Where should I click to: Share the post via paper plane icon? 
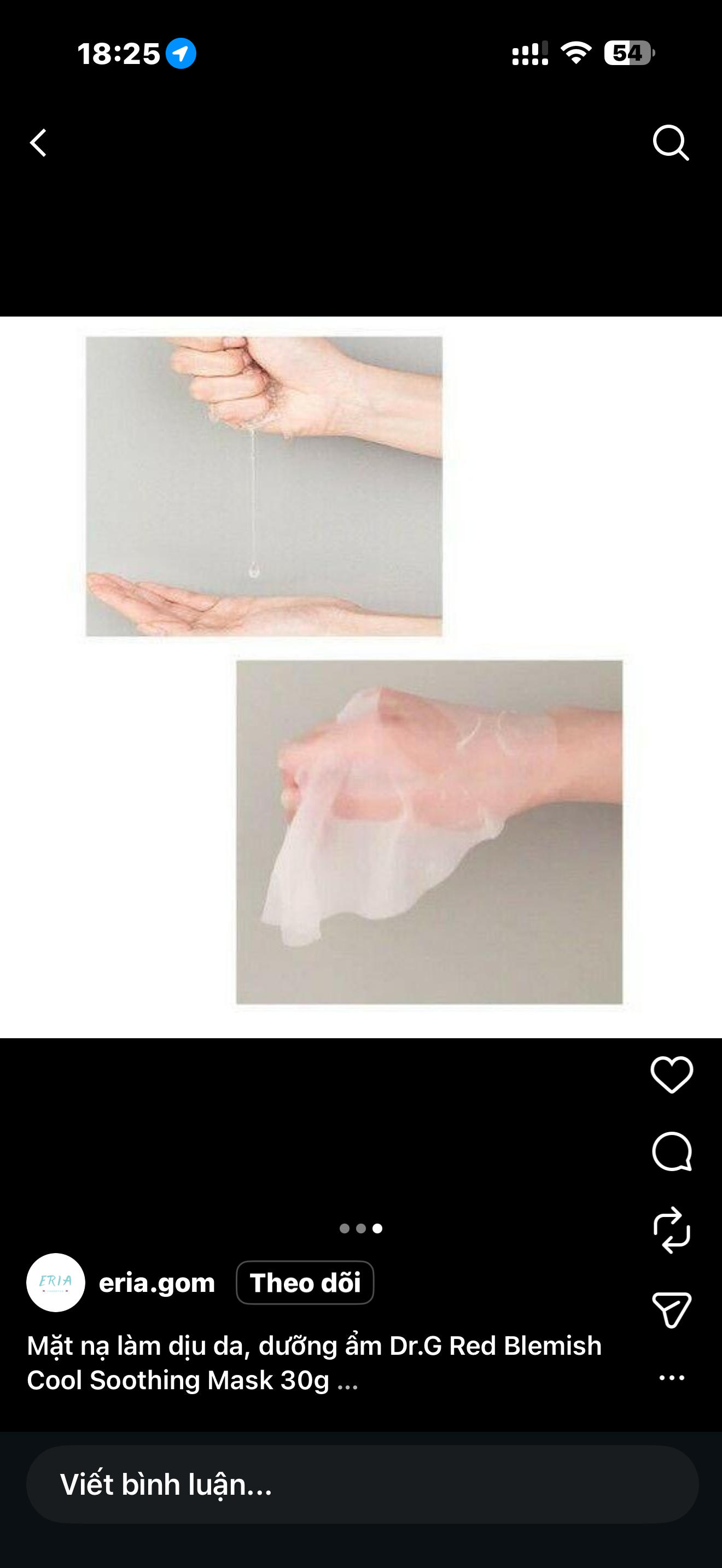(x=672, y=1309)
